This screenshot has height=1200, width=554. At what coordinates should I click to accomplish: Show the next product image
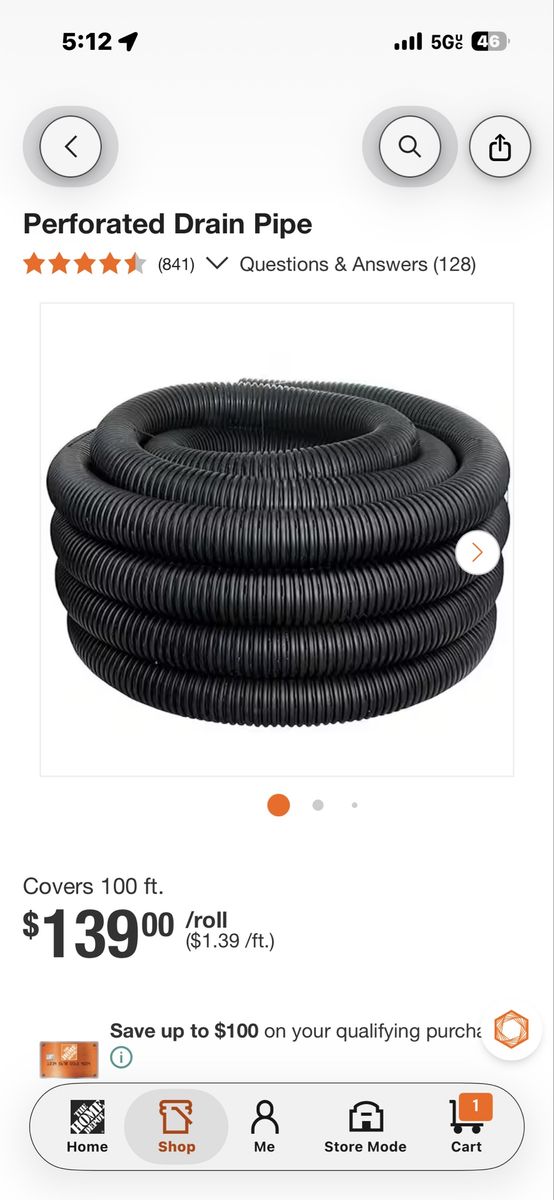coord(478,551)
